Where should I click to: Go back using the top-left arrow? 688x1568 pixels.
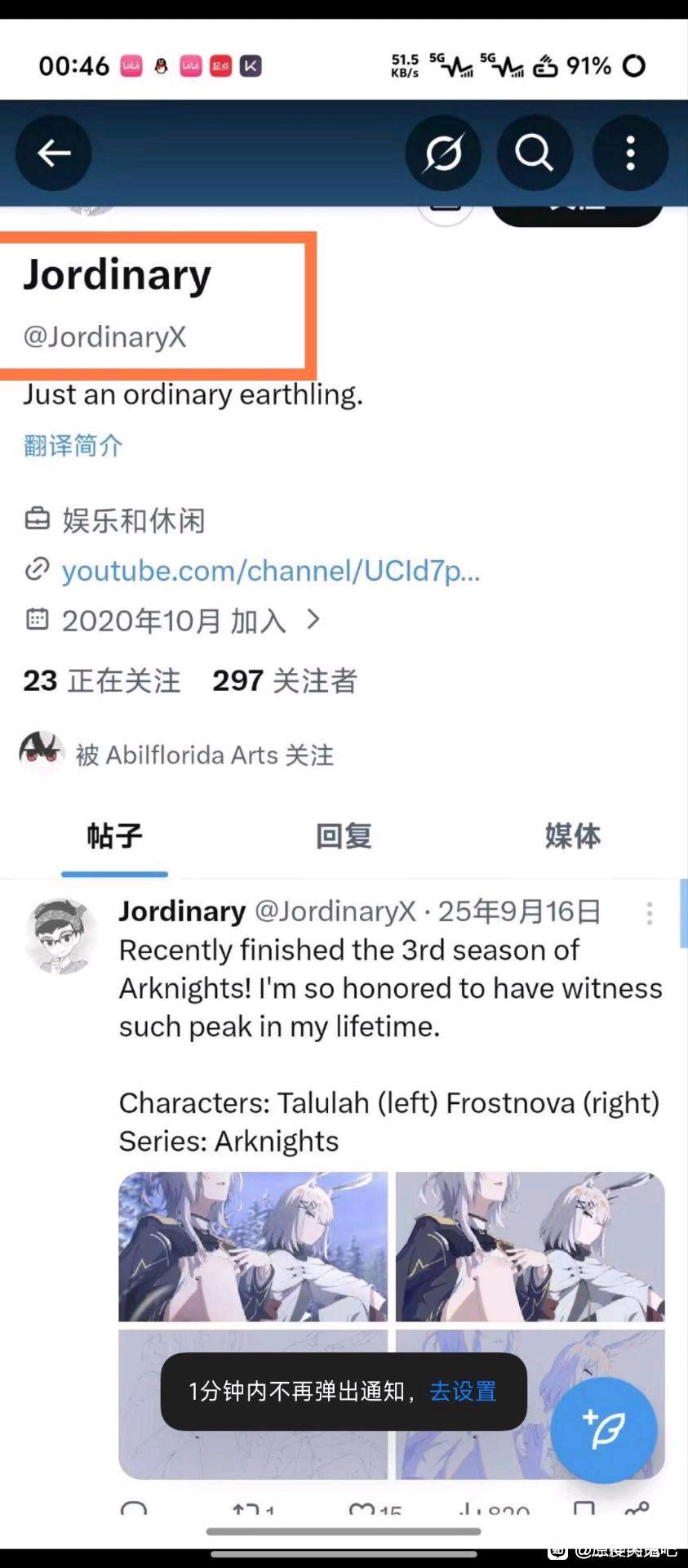coord(53,153)
